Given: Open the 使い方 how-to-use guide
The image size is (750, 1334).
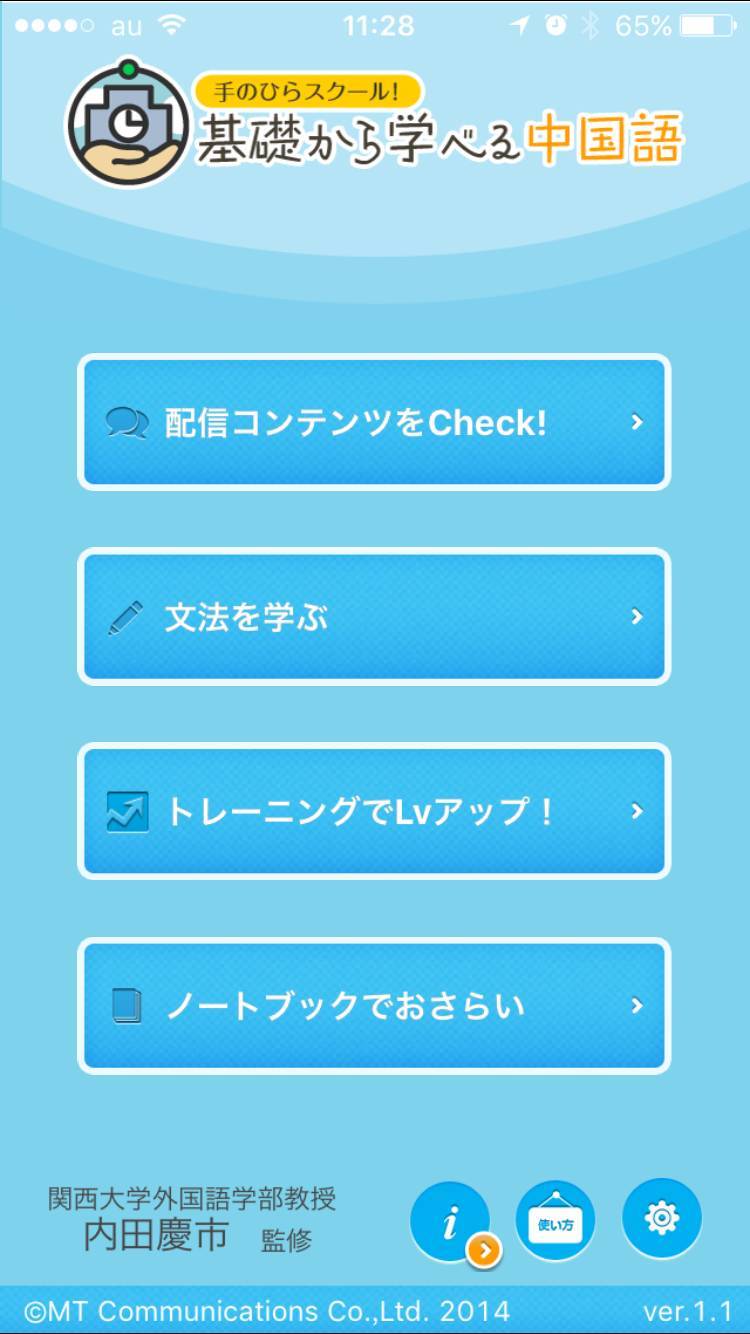Looking at the screenshot, I should tap(555, 1221).
